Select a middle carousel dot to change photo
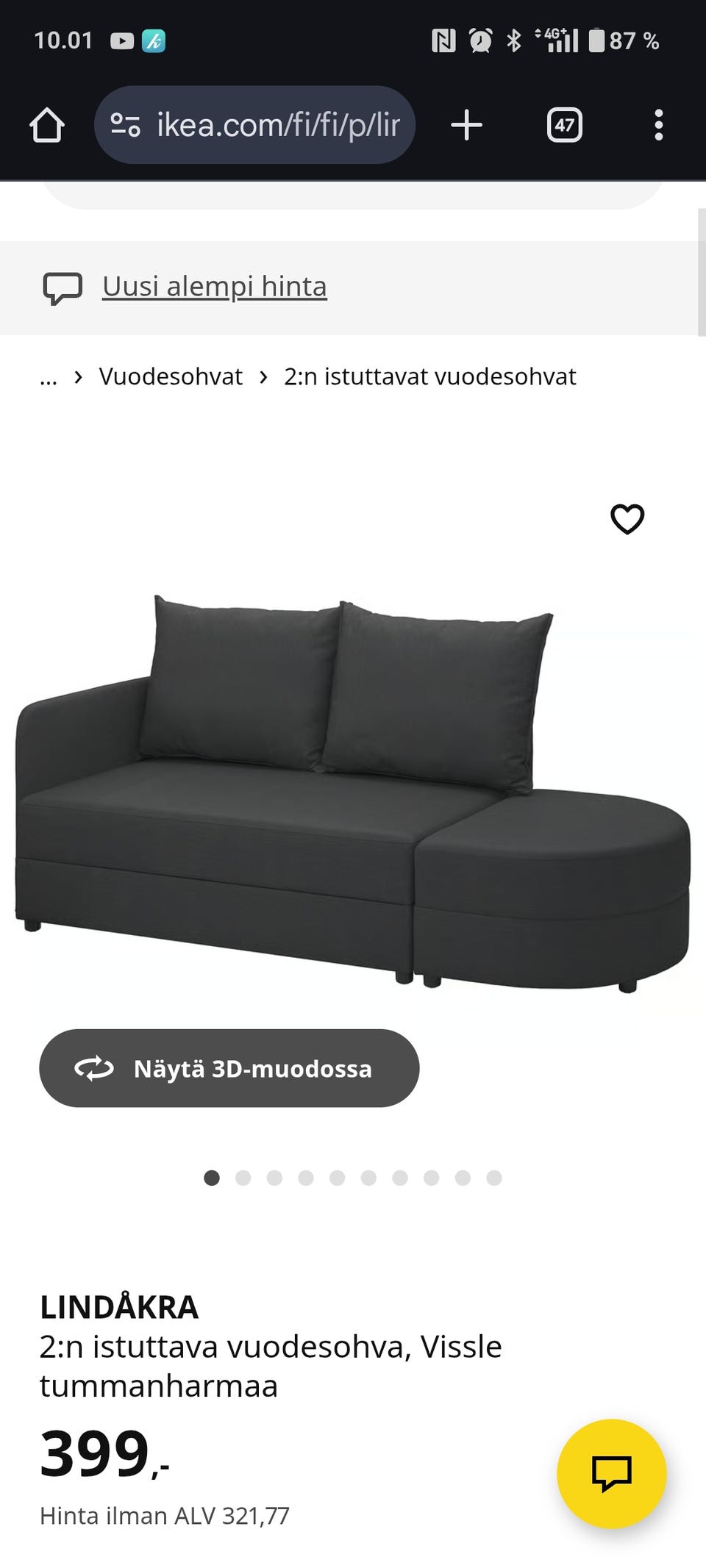Viewport: 706px width, 1568px height. pyautogui.click(x=336, y=1177)
